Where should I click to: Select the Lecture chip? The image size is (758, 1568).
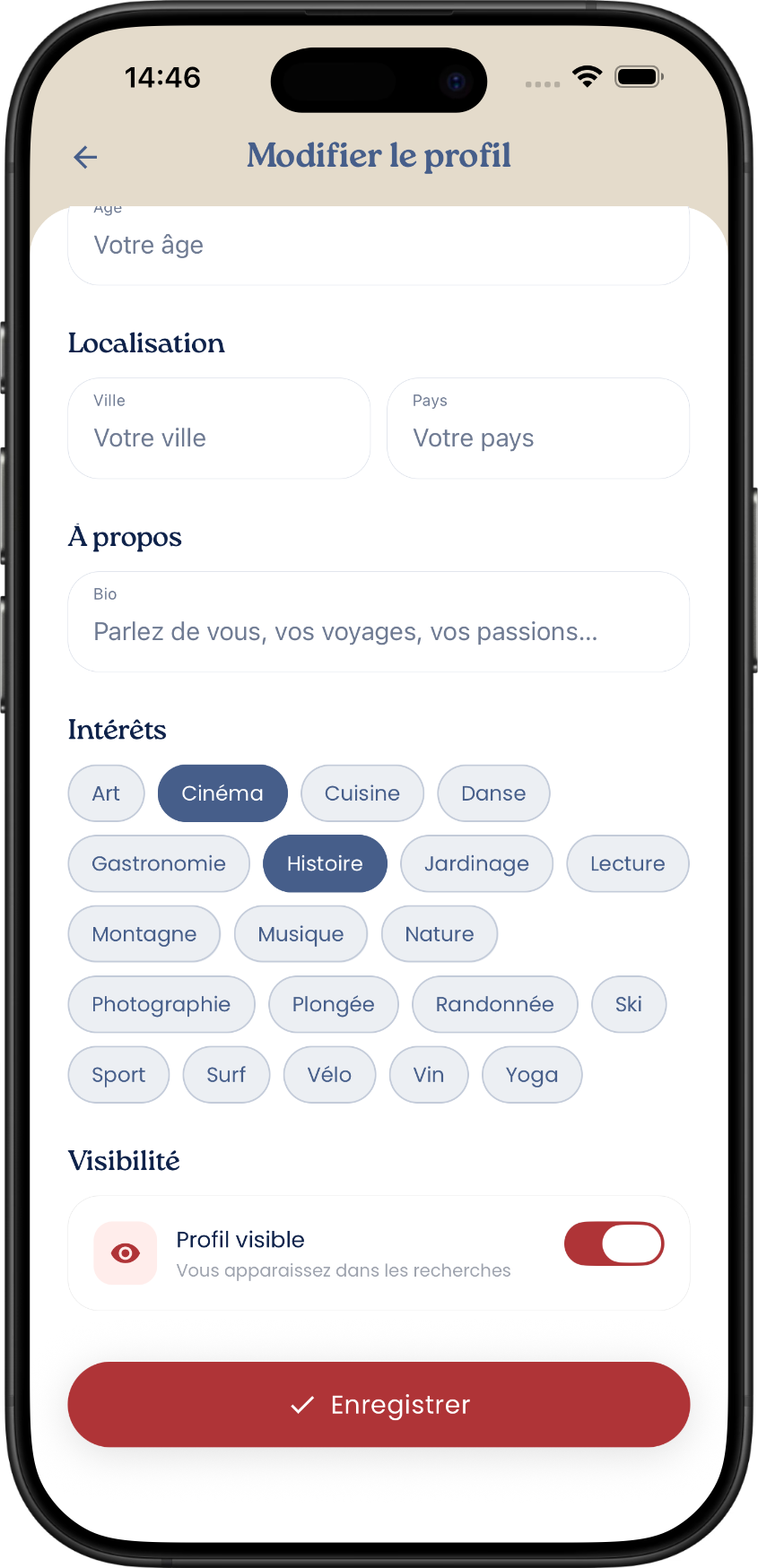click(x=627, y=863)
